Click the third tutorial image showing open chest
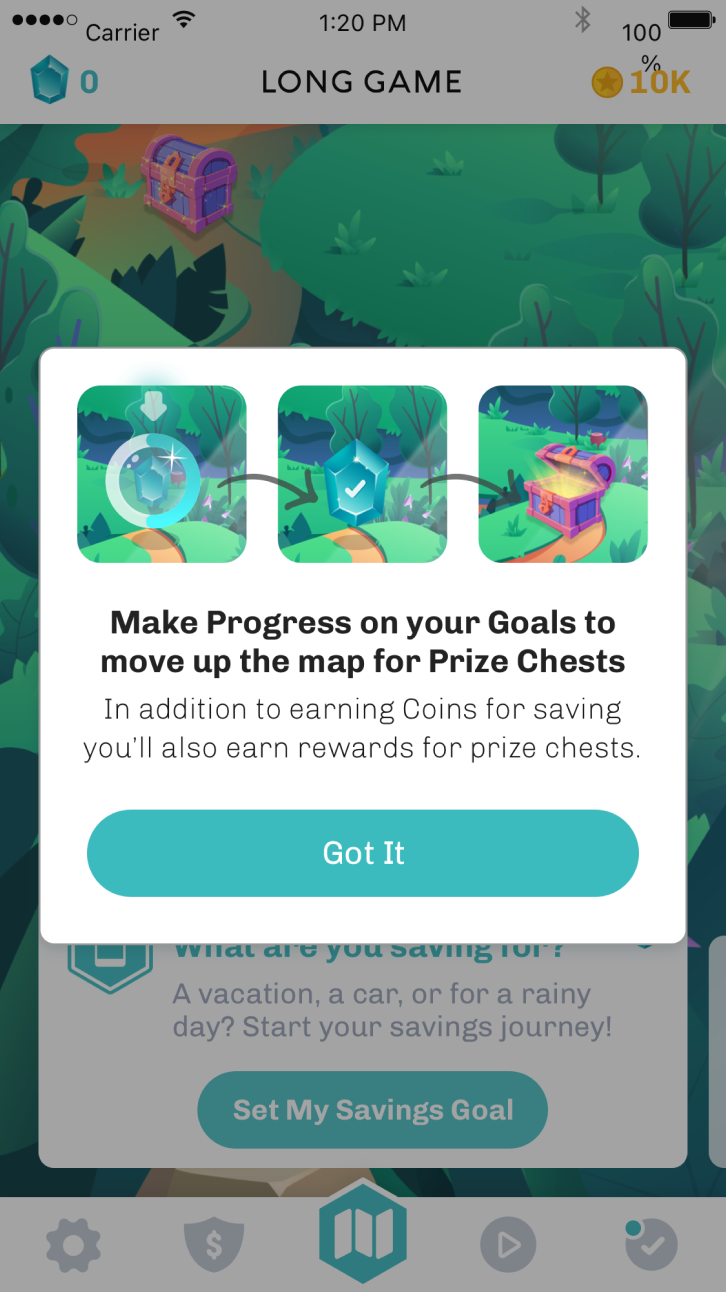Viewport: 726px width, 1292px height. click(563, 474)
